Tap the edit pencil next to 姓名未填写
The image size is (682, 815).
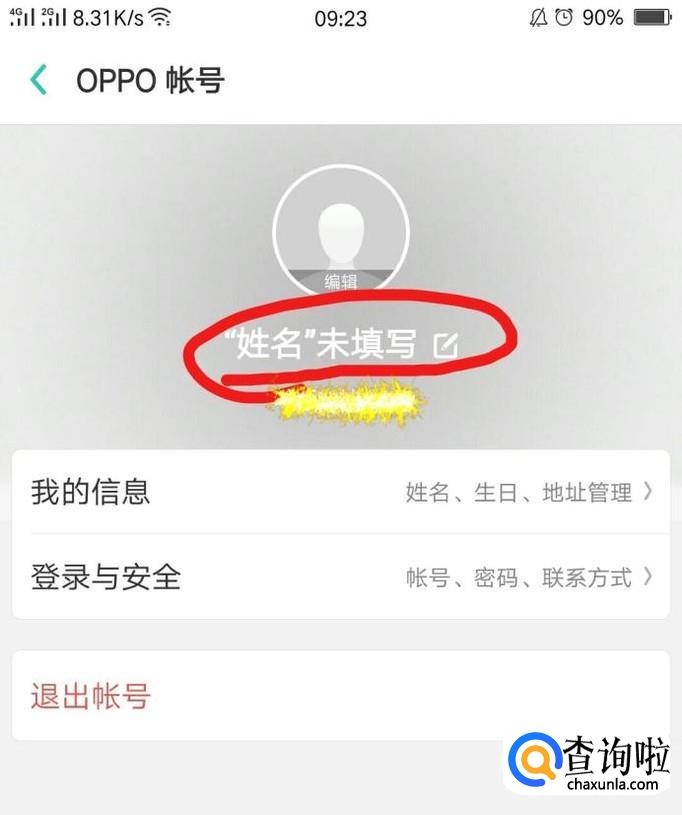pyautogui.click(x=445, y=346)
